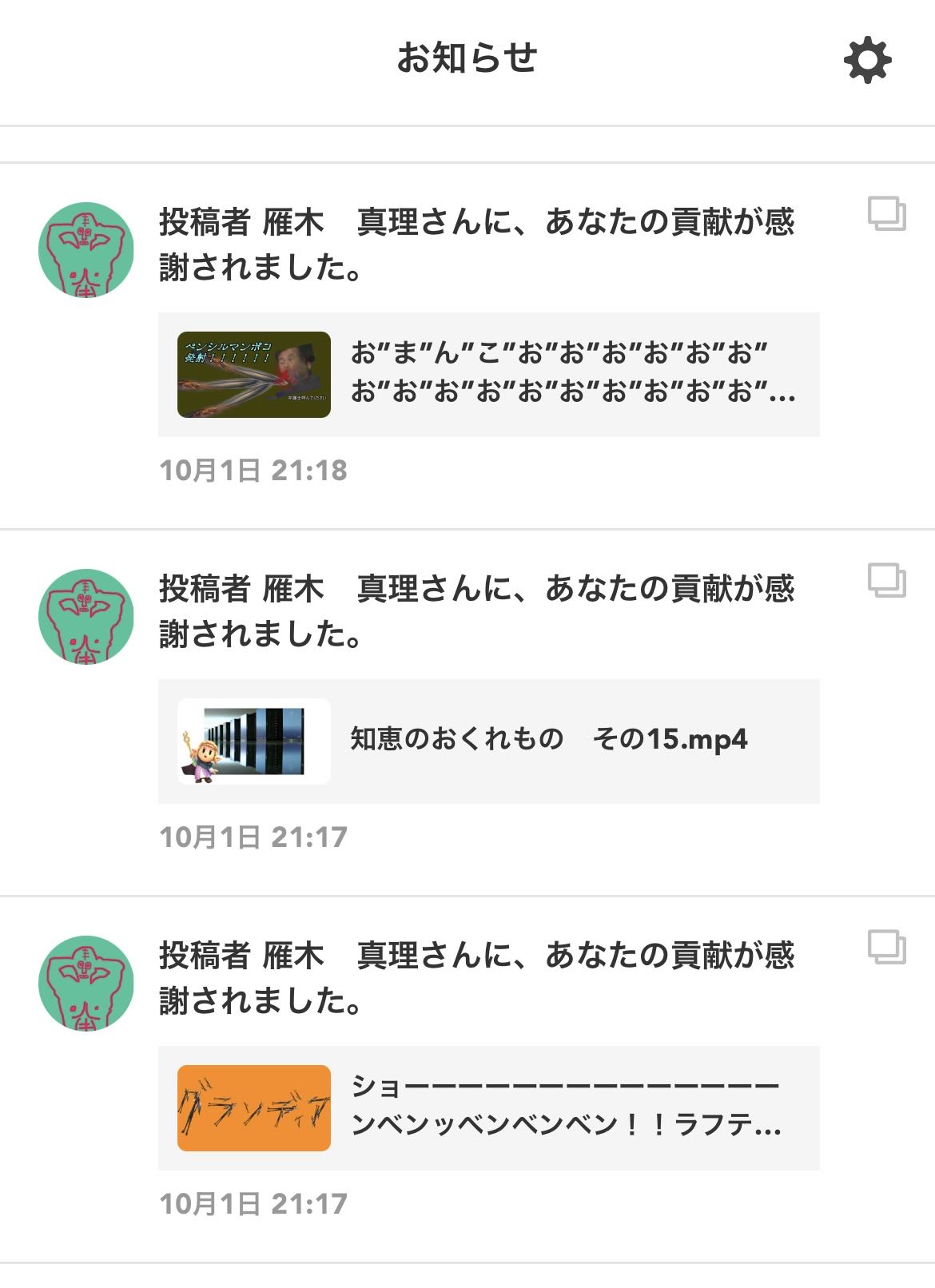The image size is (935, 1288).
Task: View 雁木 真理's avatar on the 21:18 notification
Action: click(x=86, y=249)
